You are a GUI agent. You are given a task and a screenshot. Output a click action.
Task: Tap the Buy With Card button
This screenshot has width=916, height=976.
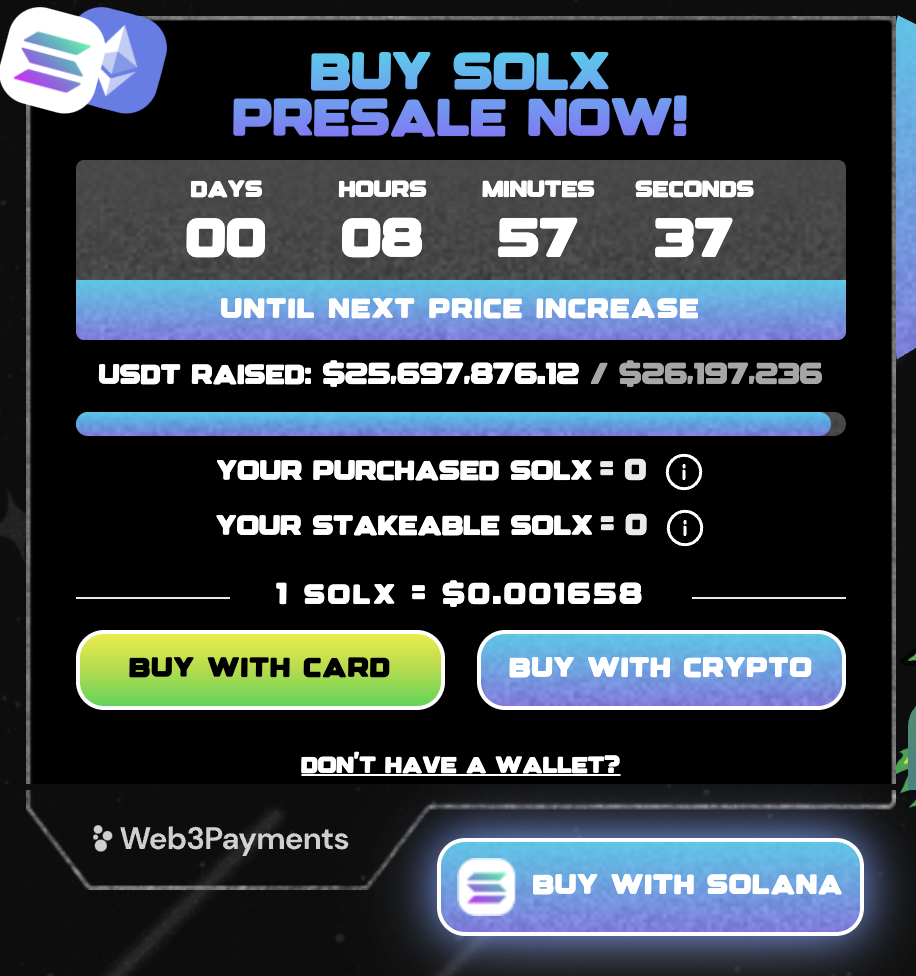click(260, 669)
